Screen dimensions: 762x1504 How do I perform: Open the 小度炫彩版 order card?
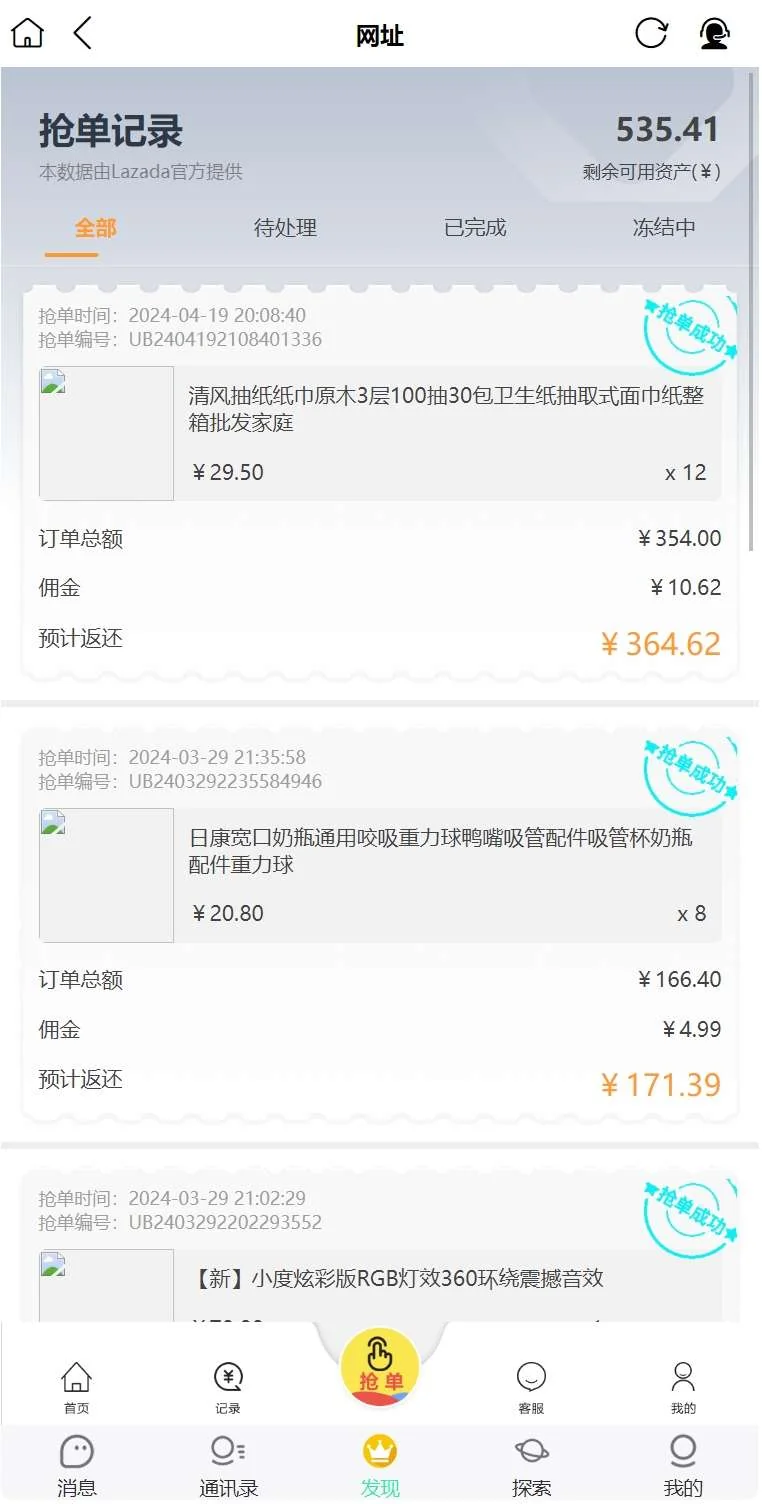(x=446, y=1279)
